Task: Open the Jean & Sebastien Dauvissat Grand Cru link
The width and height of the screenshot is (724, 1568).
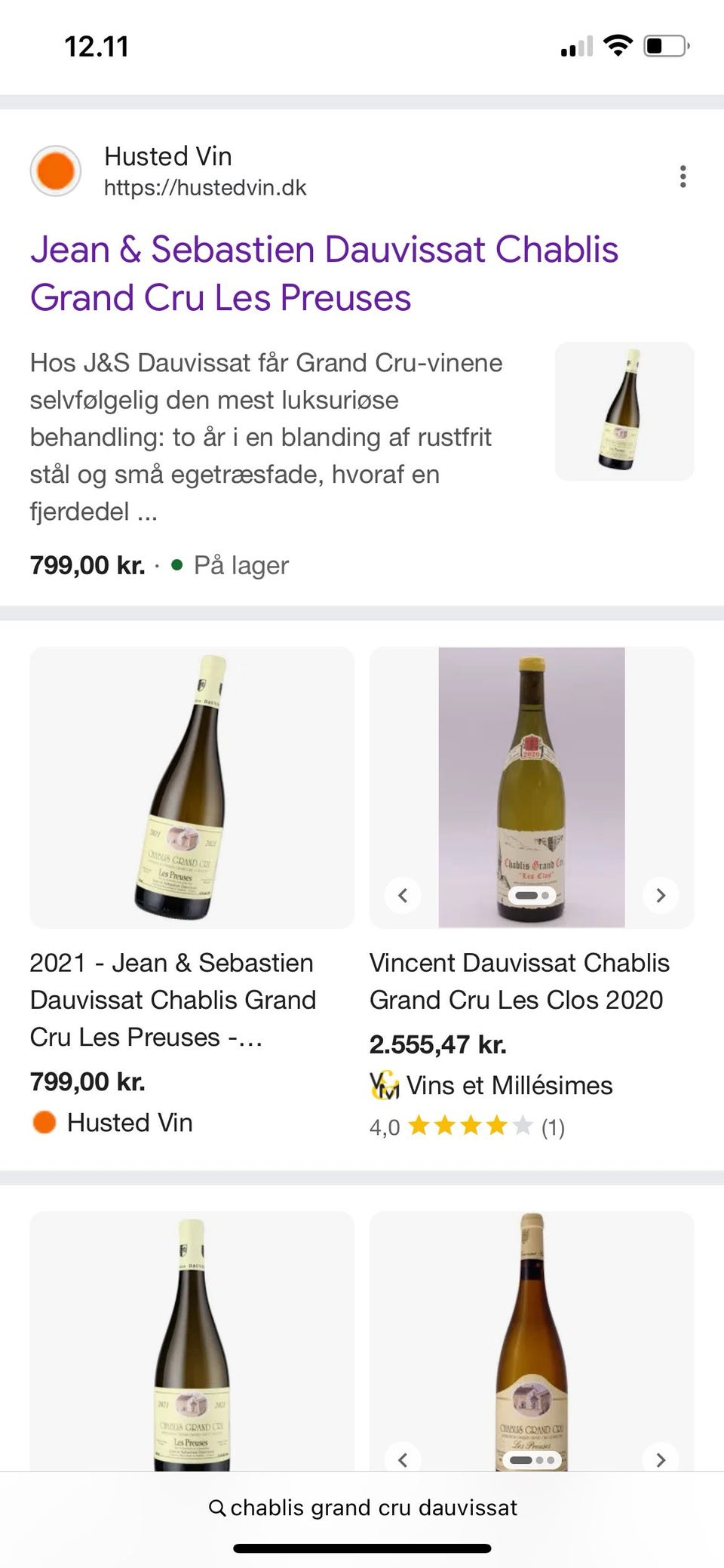Action: [x=325, y=272]
